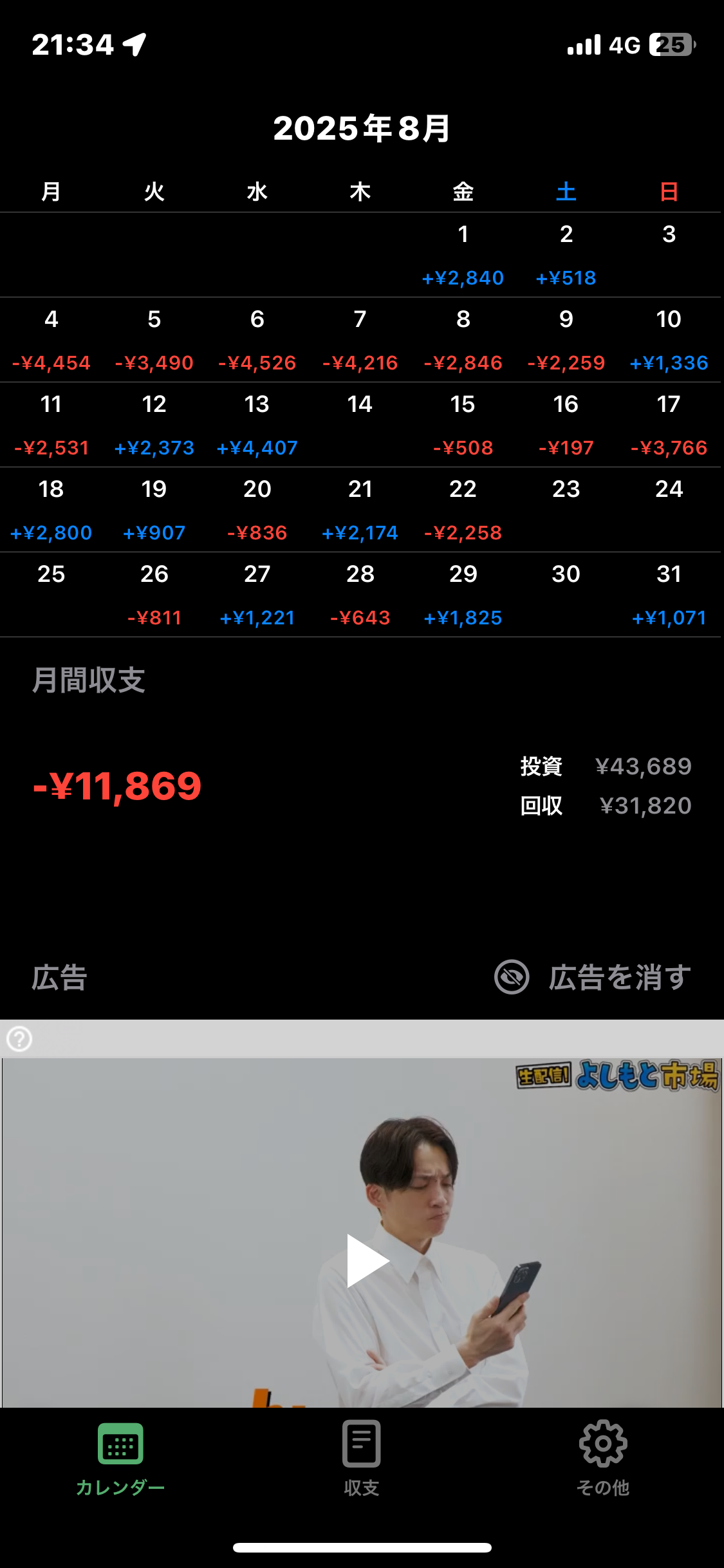Viewport: 724px width, 1568px height.
Task: Select the カレンダー tab
Action: point(120,1459)
